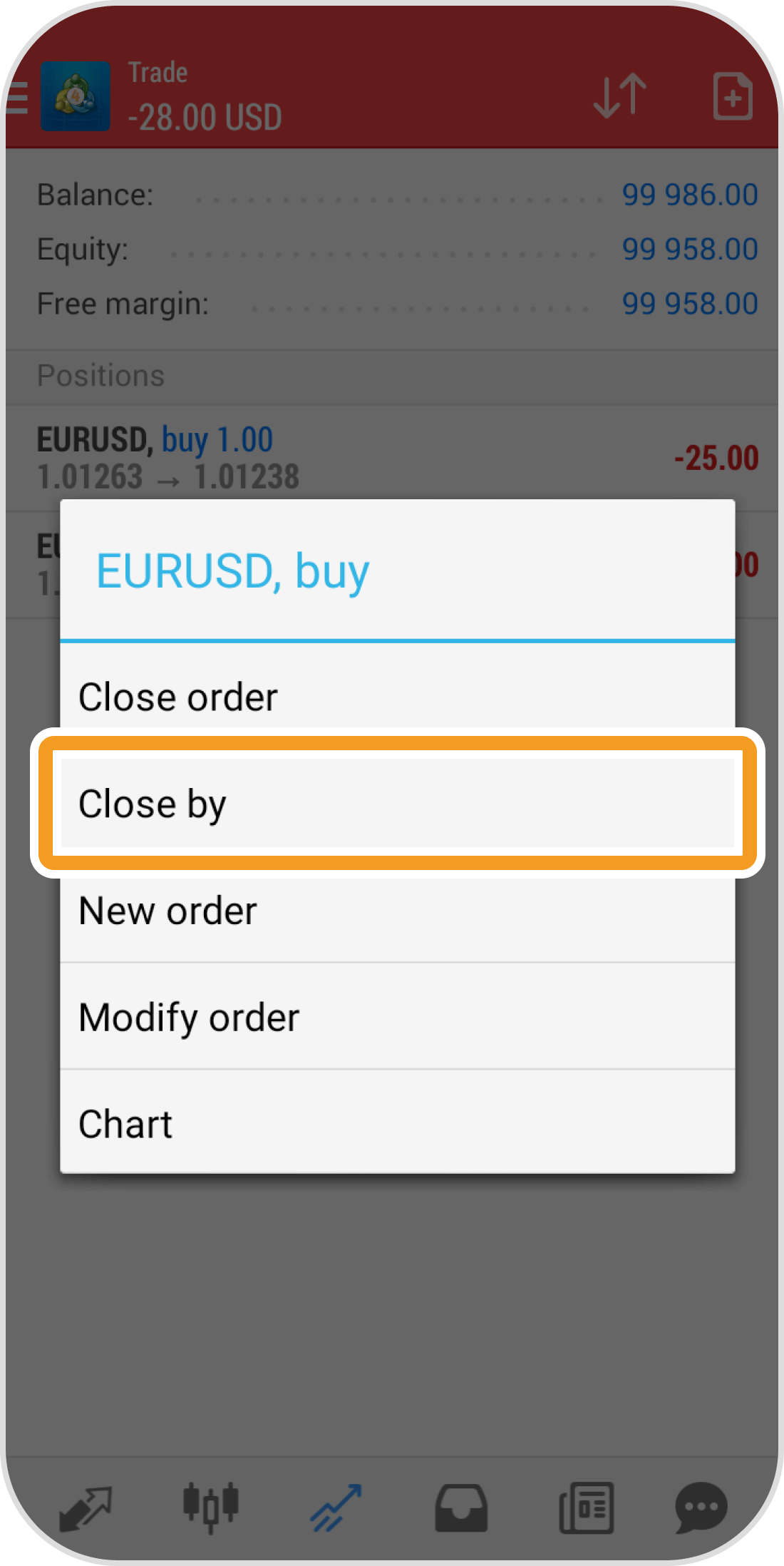Open the History inbox tab
The image size is (784, 1566).
pyautogui.click(x=461, y=1508)
